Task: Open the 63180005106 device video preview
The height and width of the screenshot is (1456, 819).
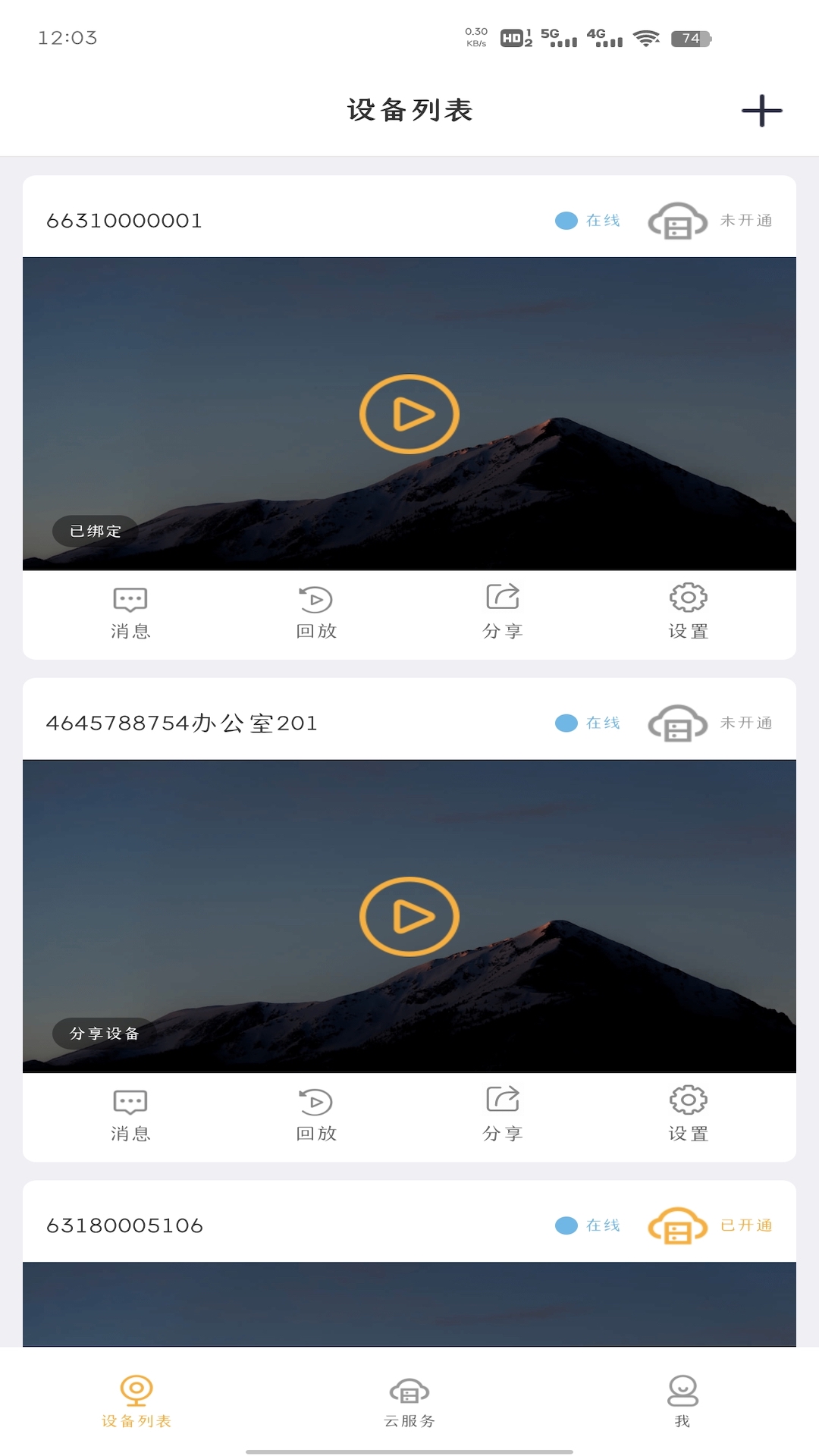Action: point(409,1304)
